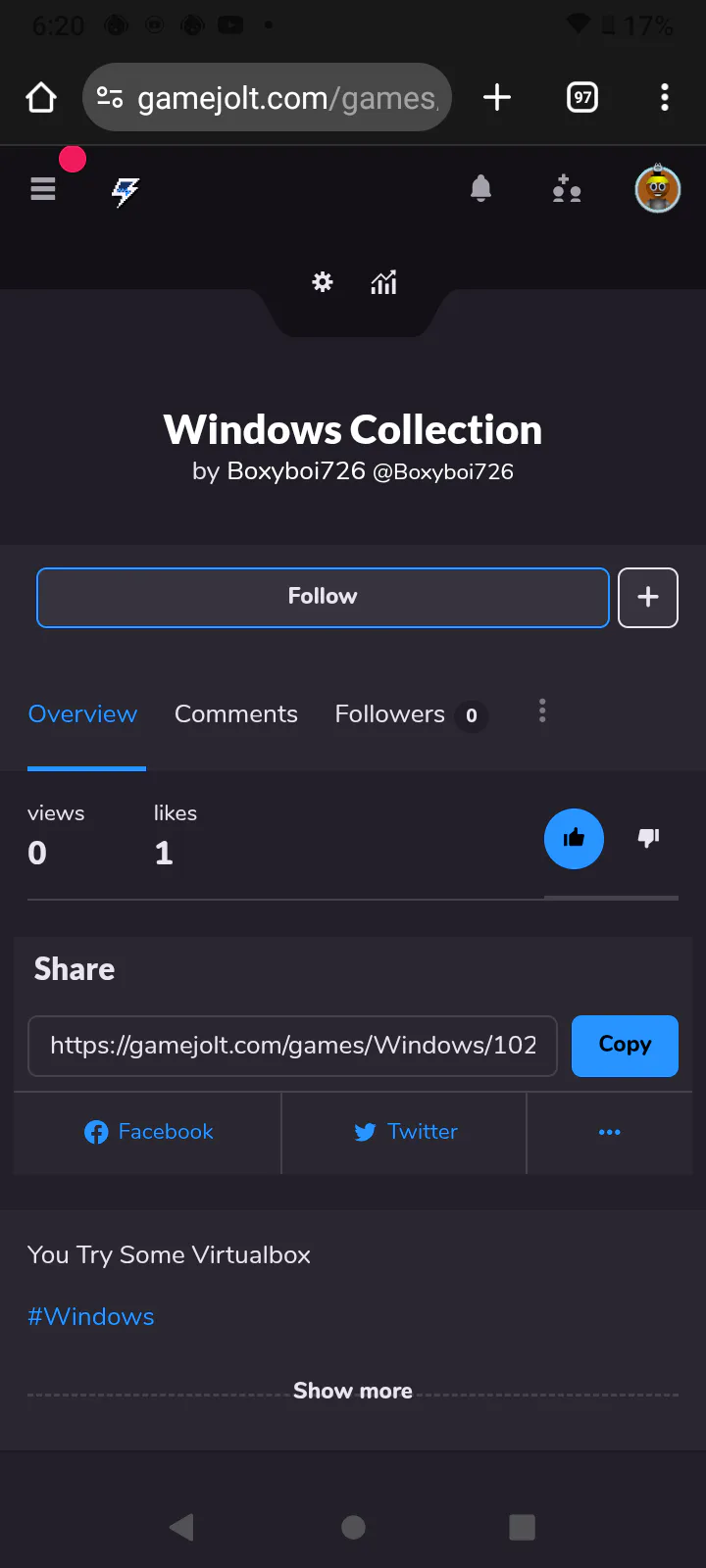Tap the Game Jolt lightning logo
The image size is (706, 1568).
pyautogui.click(x=126, y=191)
